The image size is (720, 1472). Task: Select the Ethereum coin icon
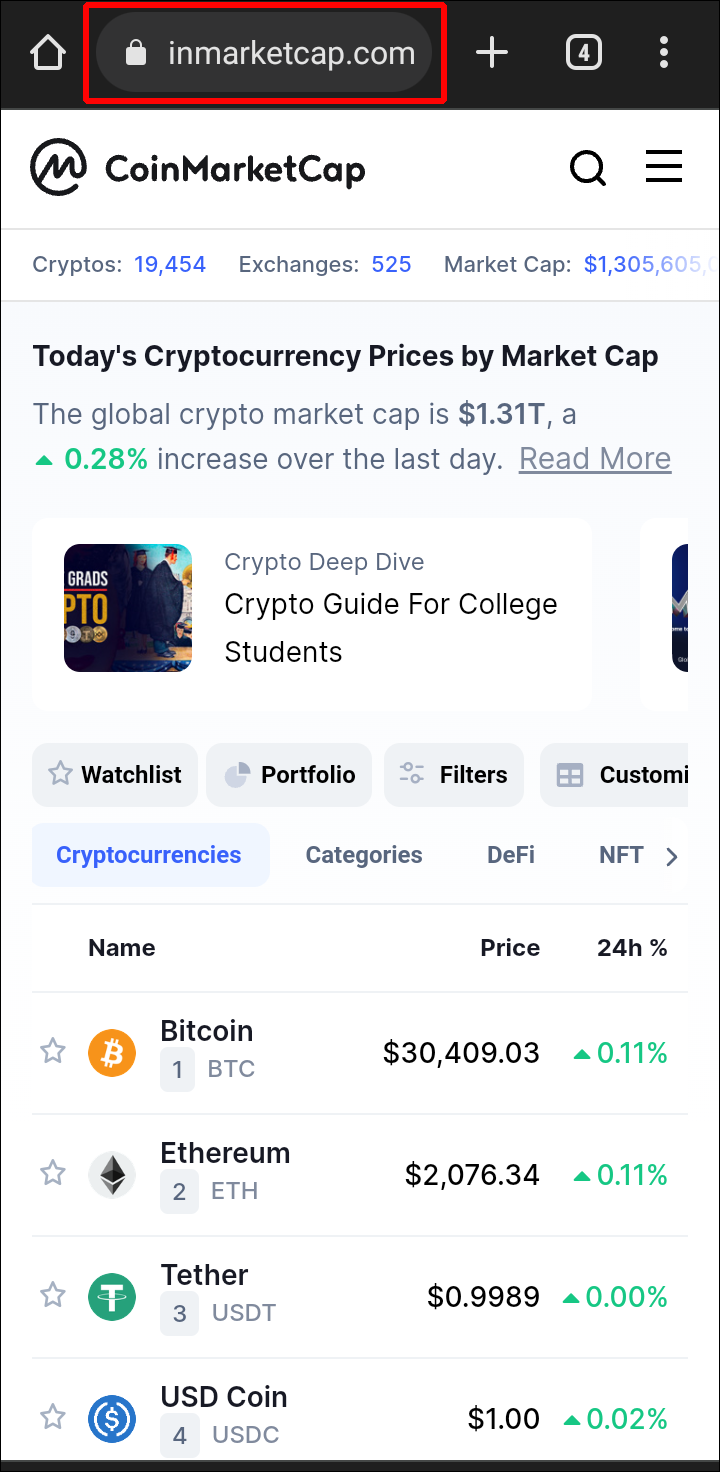tap(112, 1174)
